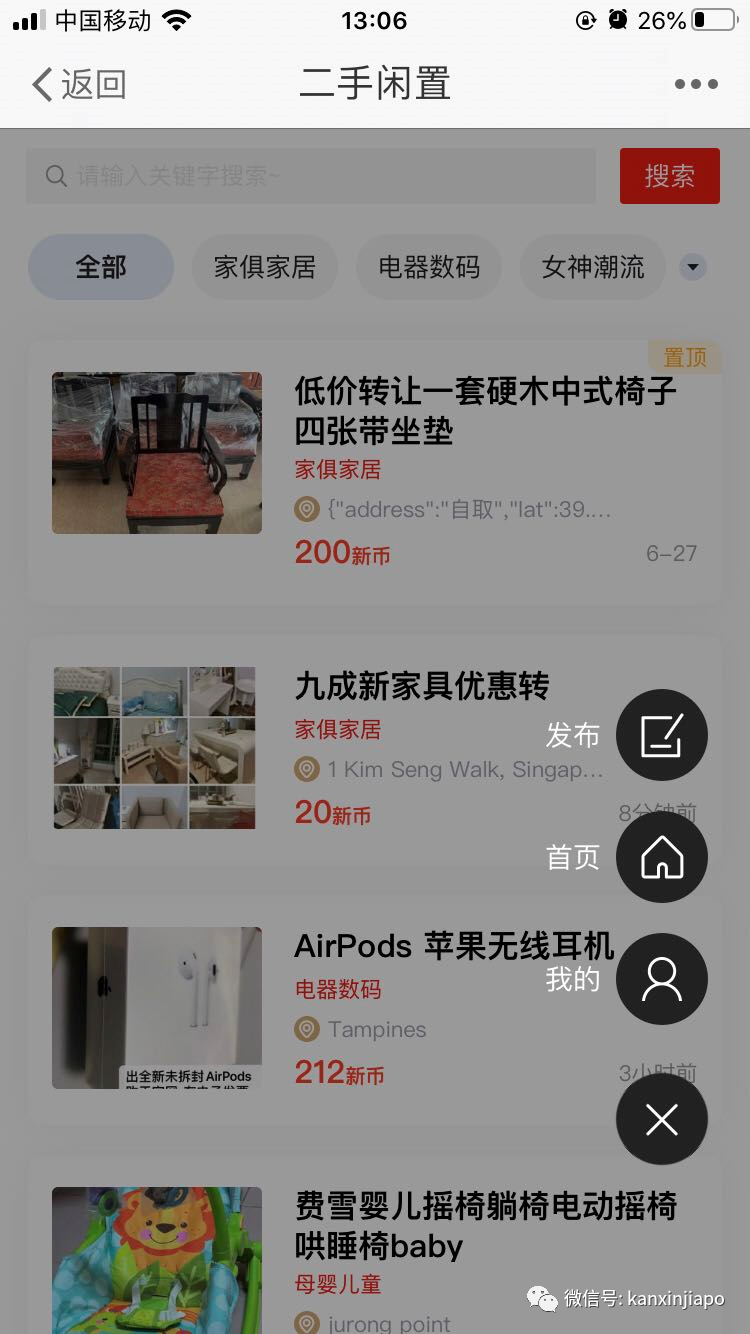The width and height of the screenshot is (750, 1334).
Task: Activate the 女神潮流 category filter
Action: click(592, 266)
